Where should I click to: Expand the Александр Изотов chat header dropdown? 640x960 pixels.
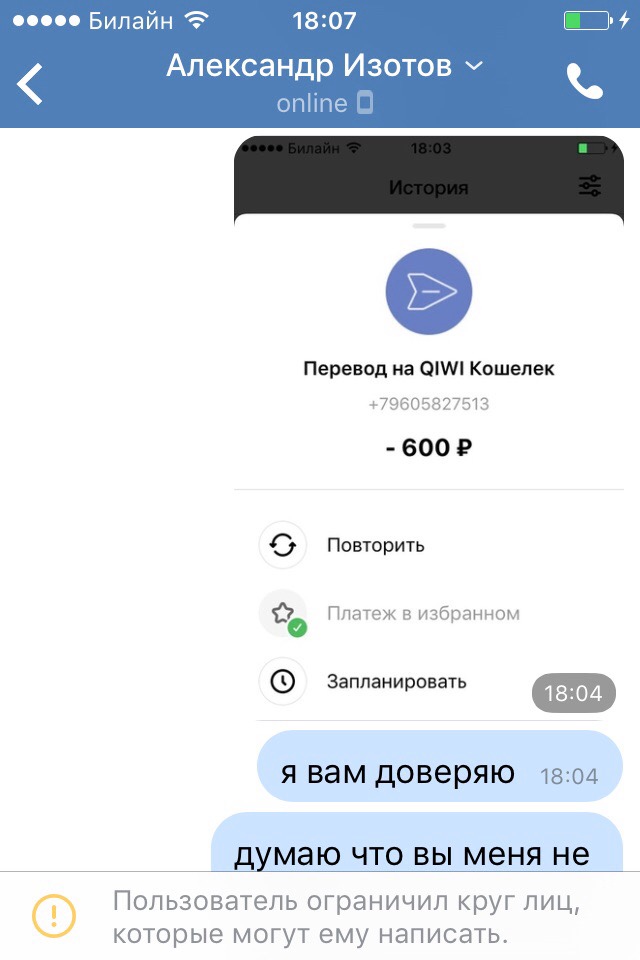coord(474,66)
